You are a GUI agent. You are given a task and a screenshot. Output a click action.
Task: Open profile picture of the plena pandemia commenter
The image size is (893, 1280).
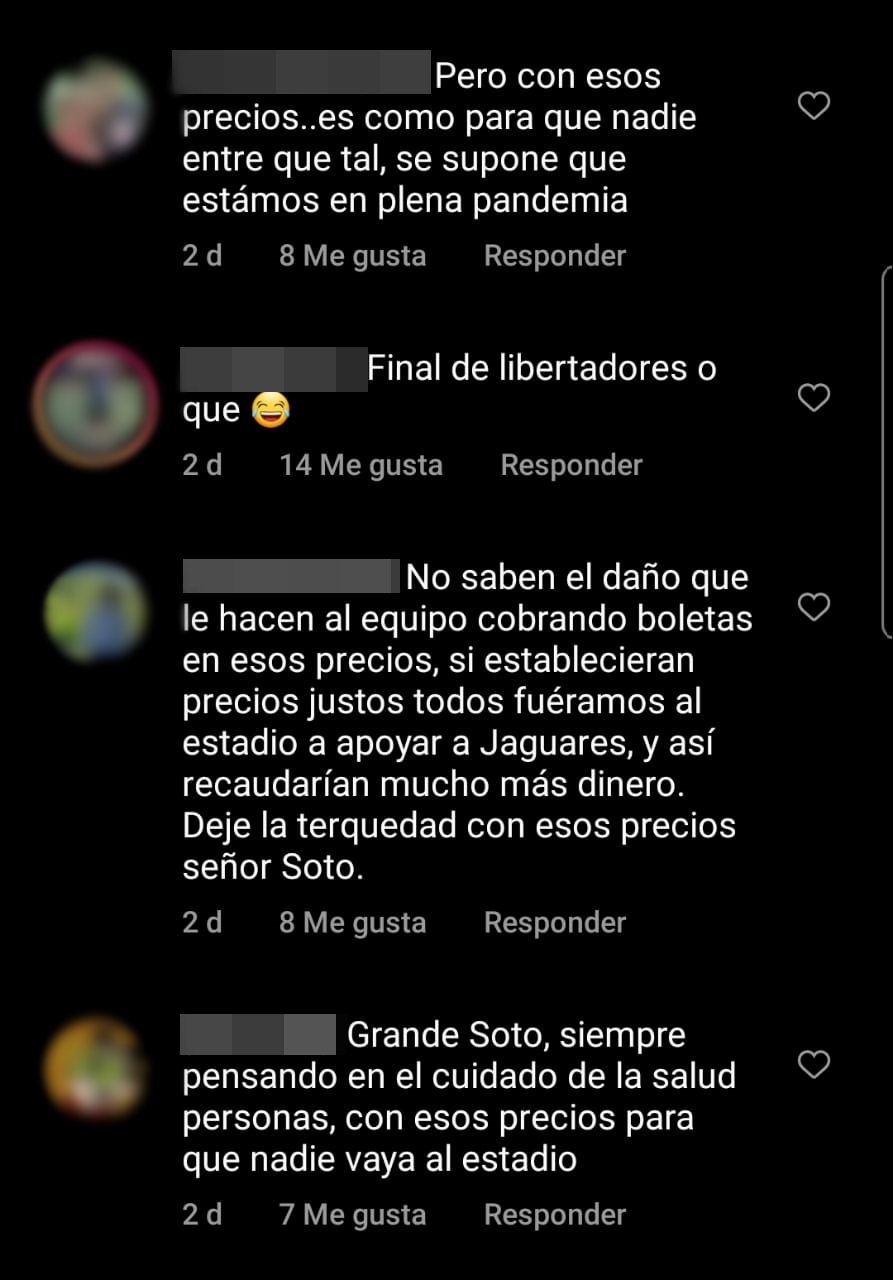[x=97, y=110]
